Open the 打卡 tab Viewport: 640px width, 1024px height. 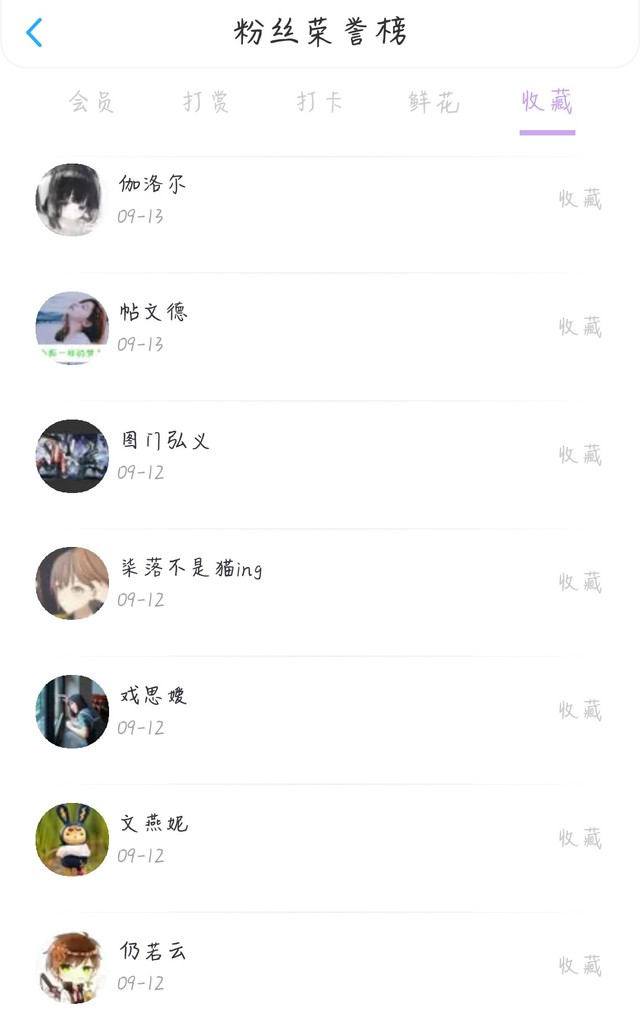click(x=319, y=102)
